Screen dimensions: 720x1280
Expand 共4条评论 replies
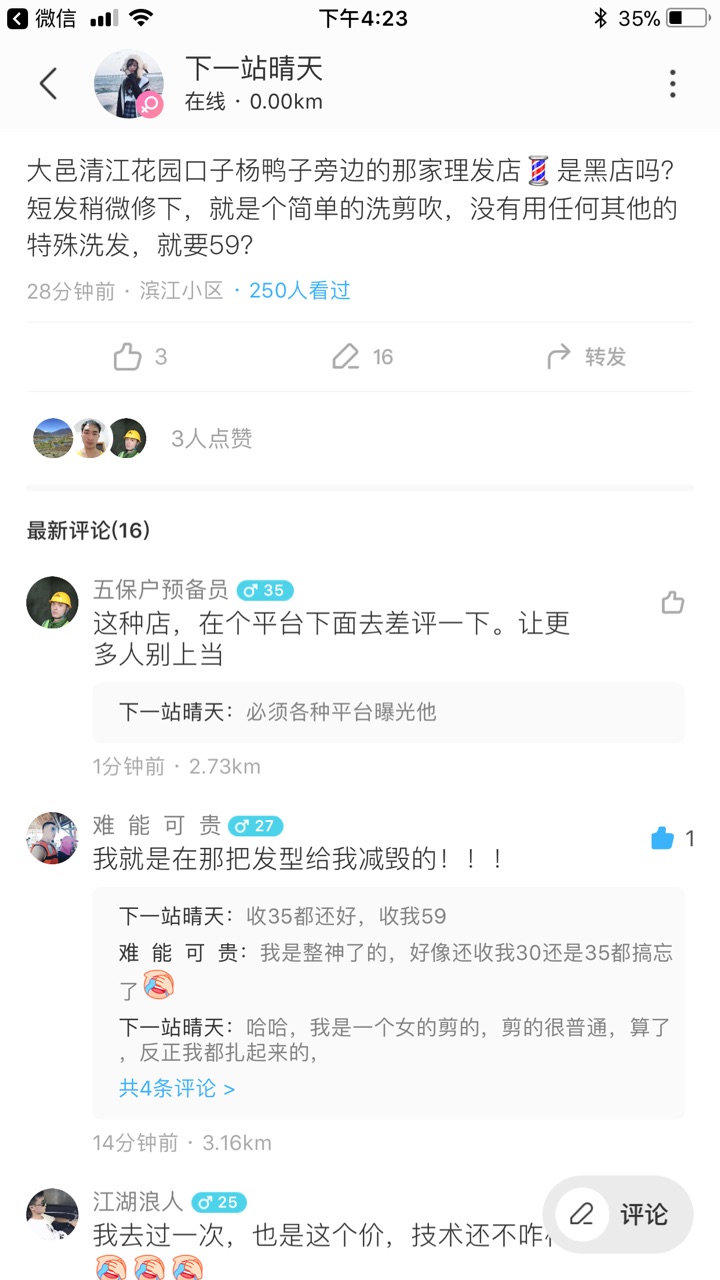pos(176,1088)
